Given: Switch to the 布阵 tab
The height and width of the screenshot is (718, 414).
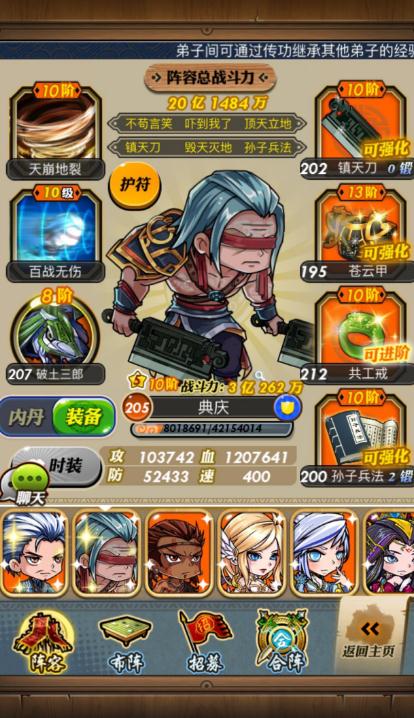Looking at the screenshot, I should tap(125, 645).
